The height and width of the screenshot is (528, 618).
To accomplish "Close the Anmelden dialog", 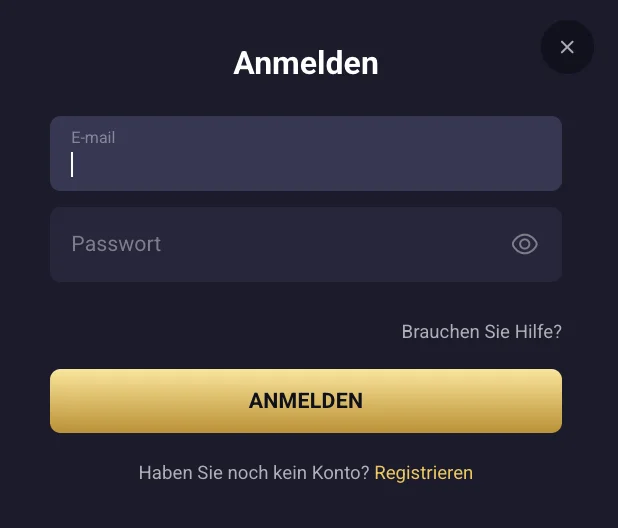I will (567, 47).
